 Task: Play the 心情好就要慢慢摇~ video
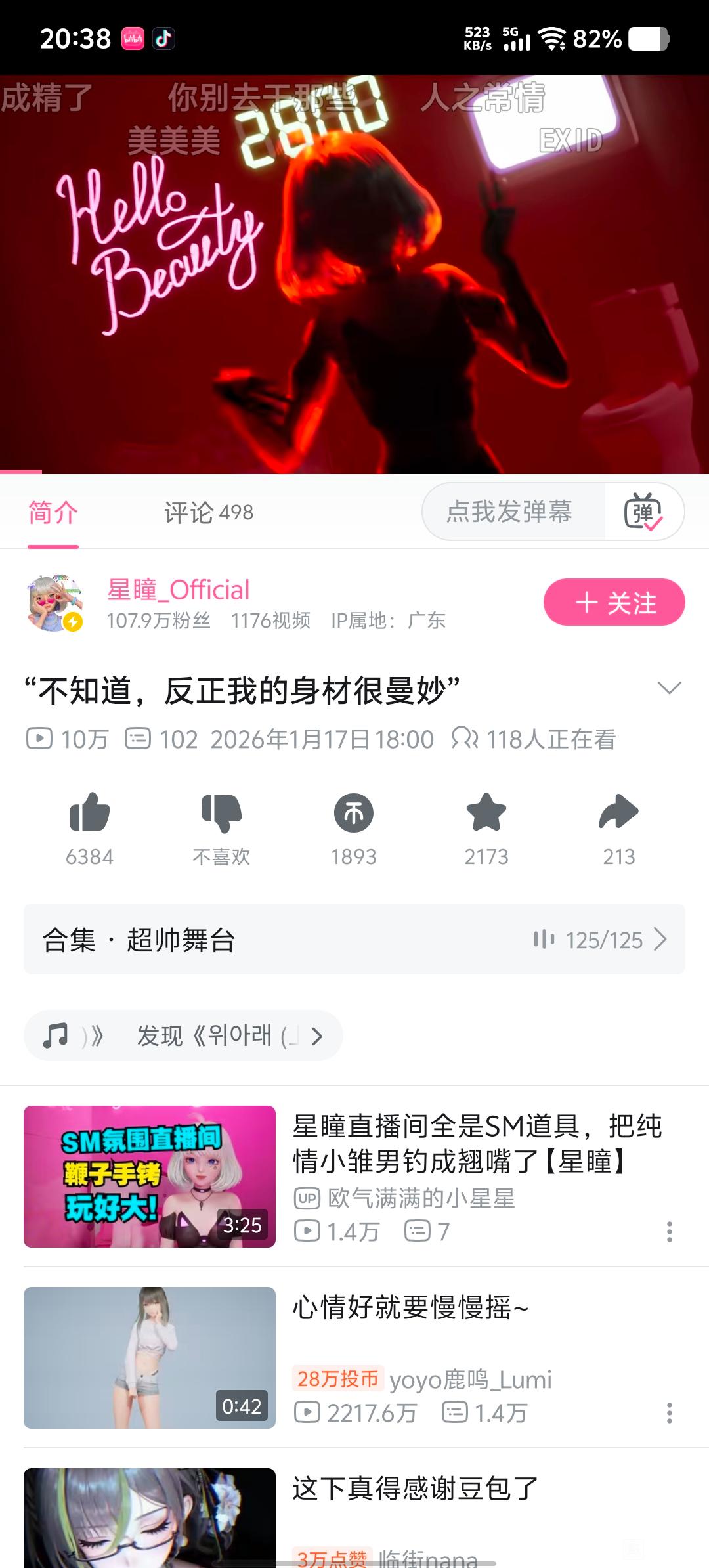(150, 1357)
